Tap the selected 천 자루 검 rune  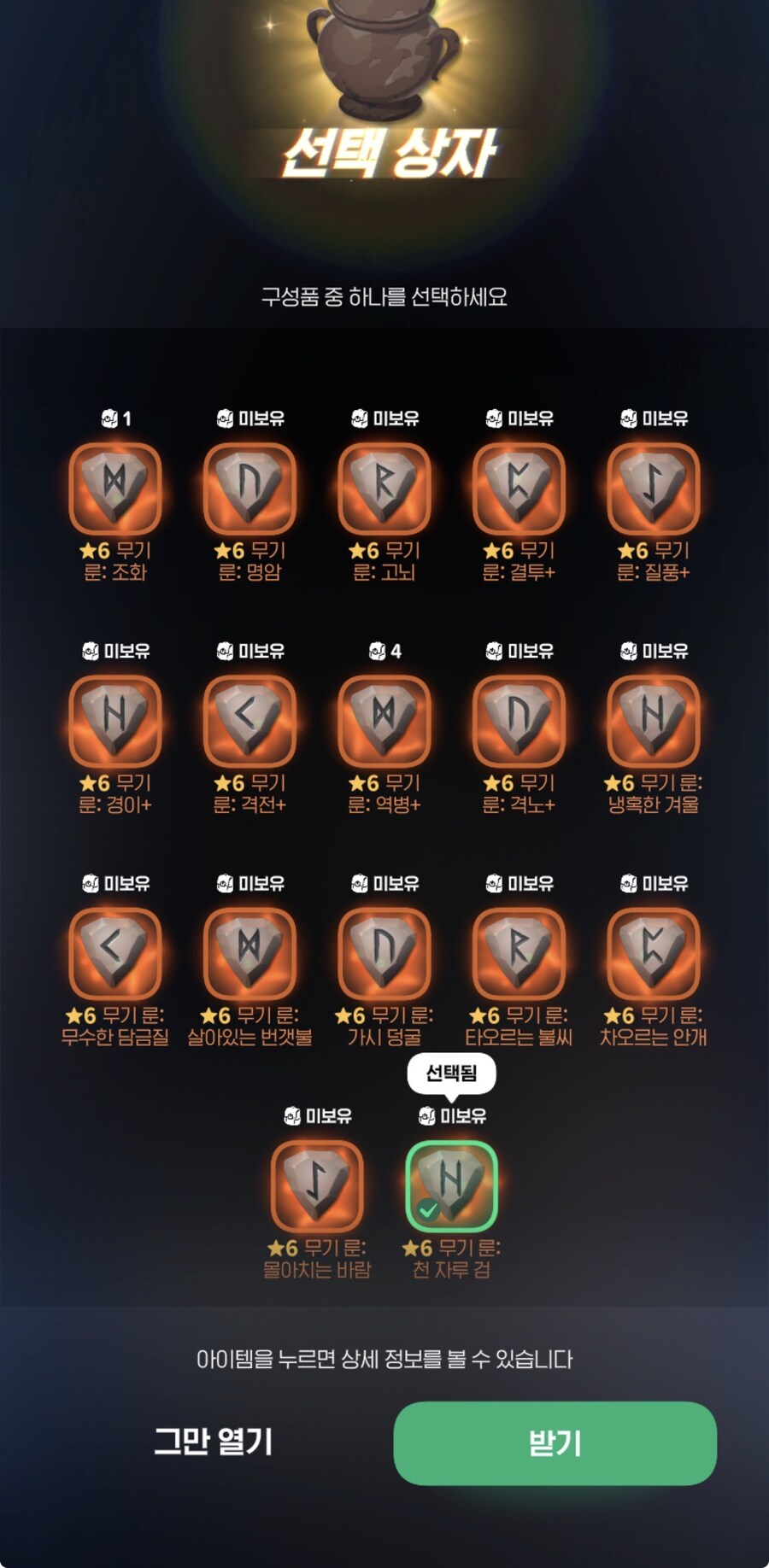click(451, 1185)
